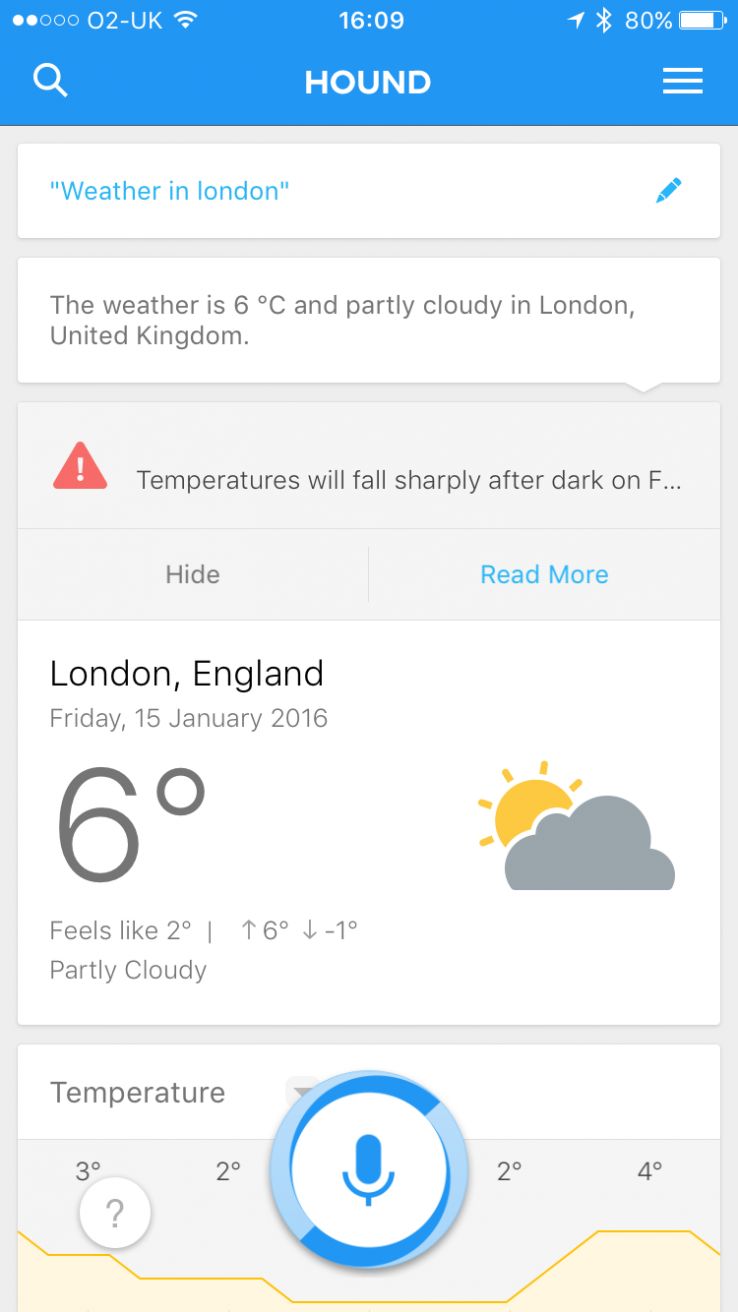Read more about the weather alert

click(x=544, y=574)
